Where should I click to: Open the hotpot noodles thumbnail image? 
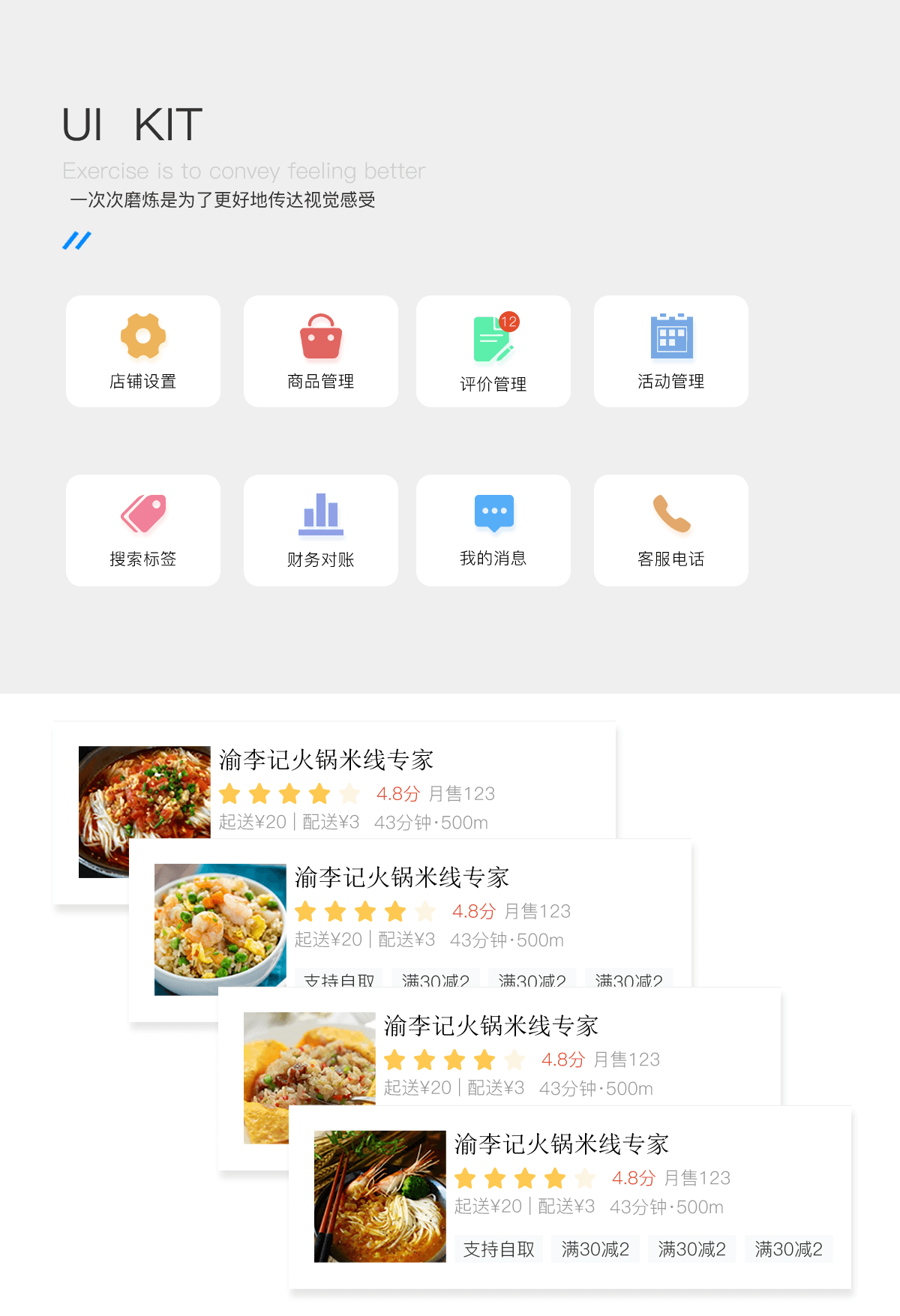pyautogui.click(x=144, y=809)
